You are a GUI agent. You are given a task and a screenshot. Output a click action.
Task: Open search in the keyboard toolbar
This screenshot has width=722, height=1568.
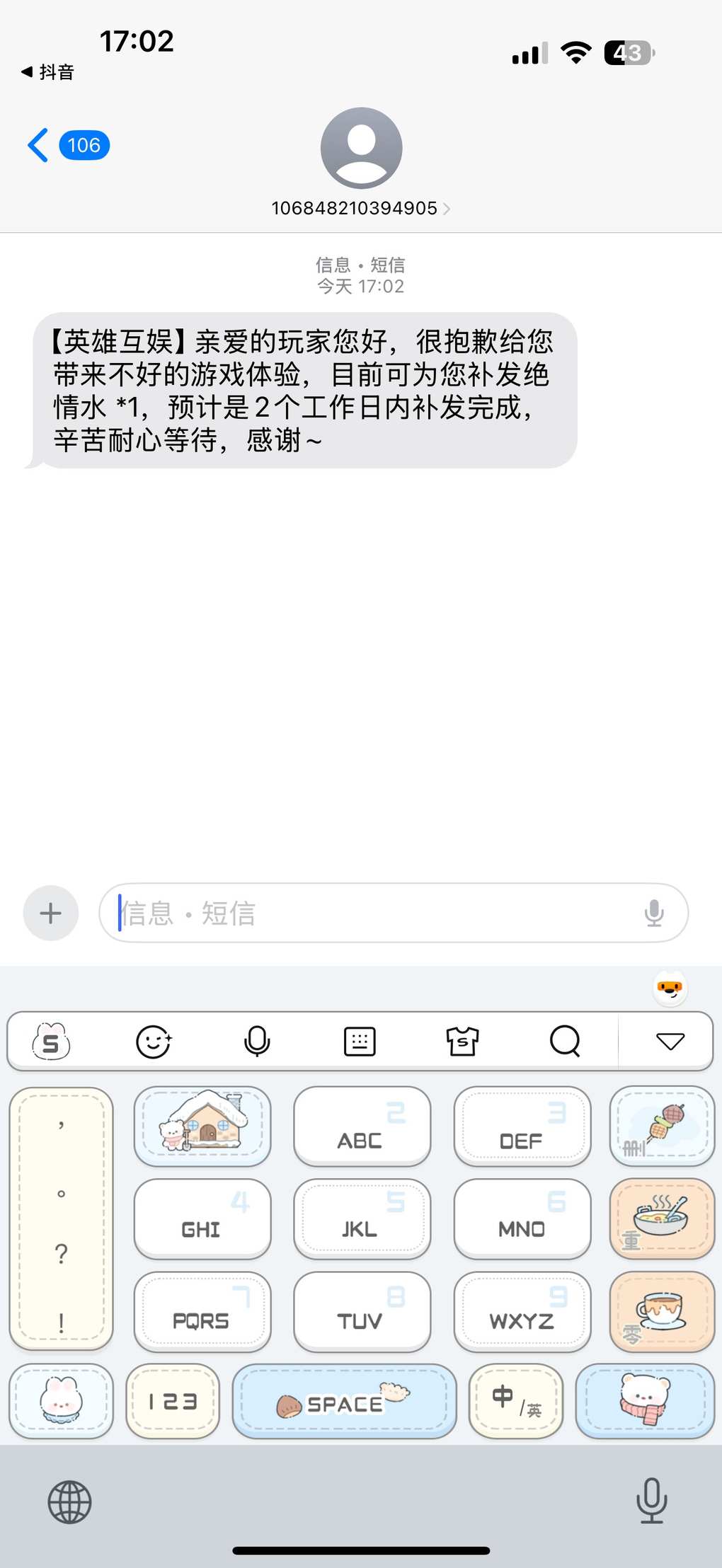pyautogui.click(x=565, y=1042)
